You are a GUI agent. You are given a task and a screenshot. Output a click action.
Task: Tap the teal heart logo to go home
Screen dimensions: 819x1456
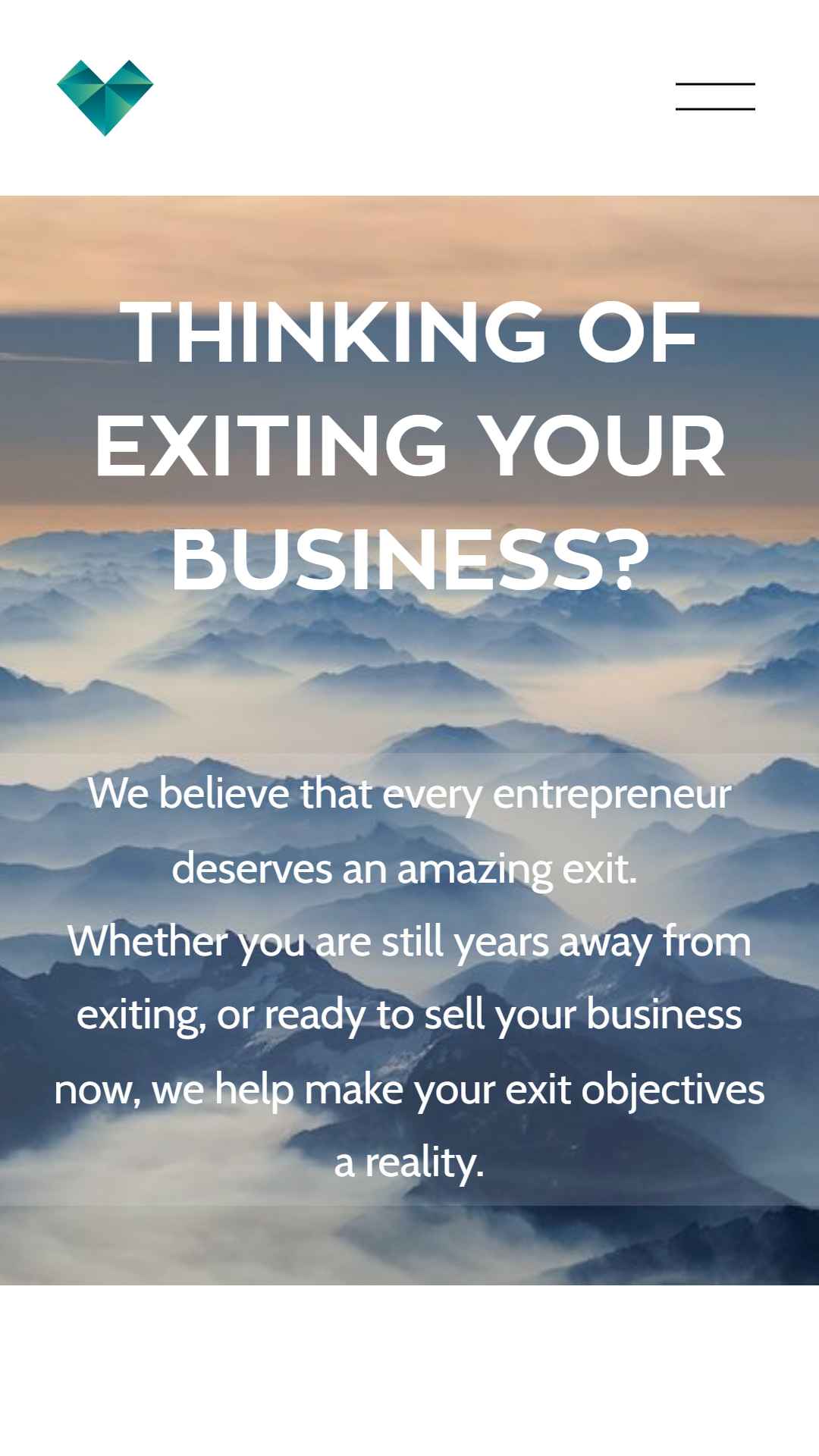click(105, 97)
